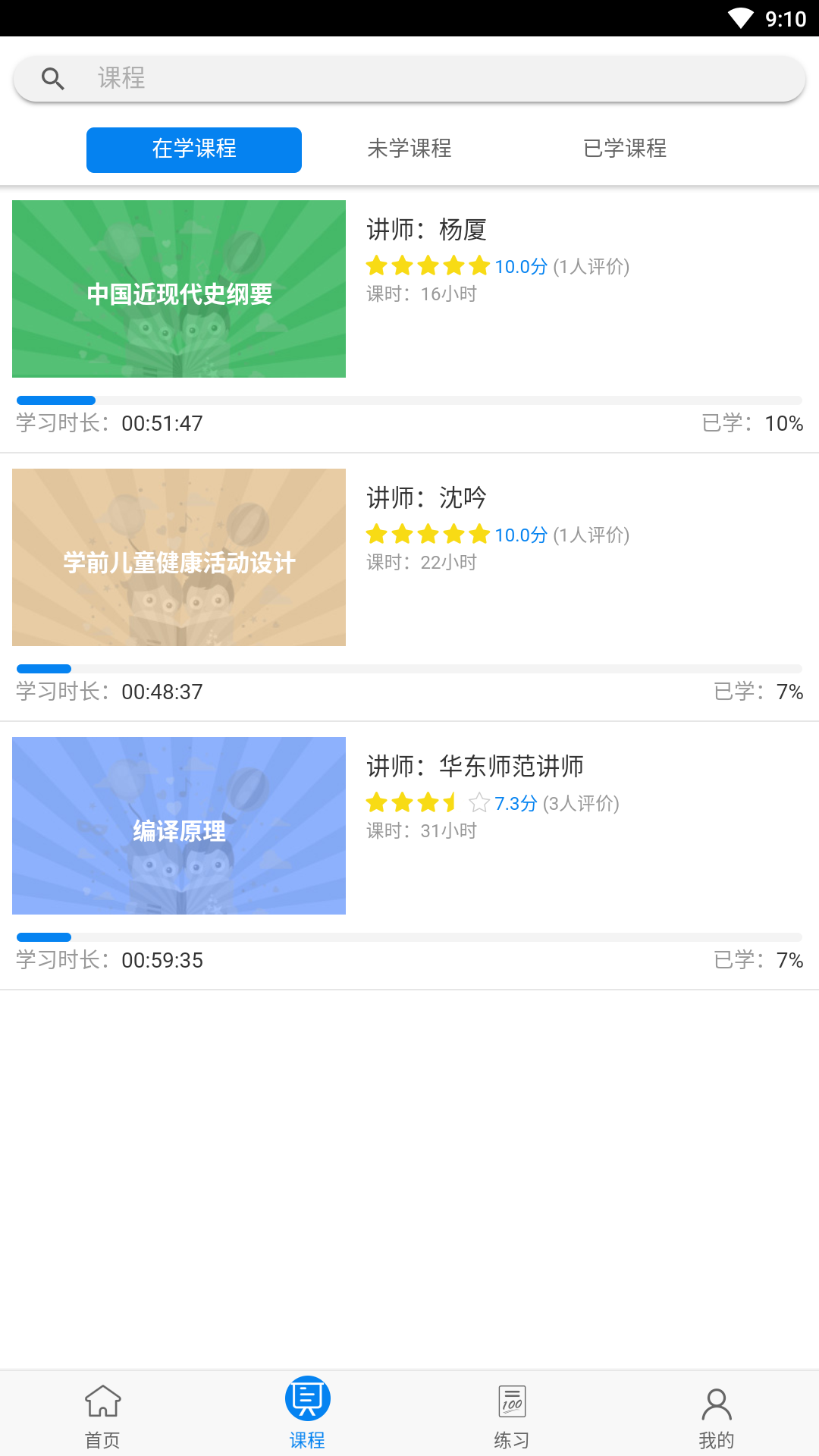Open the 编译原理 course
819x1456 pixels.
tap(179, 826)
